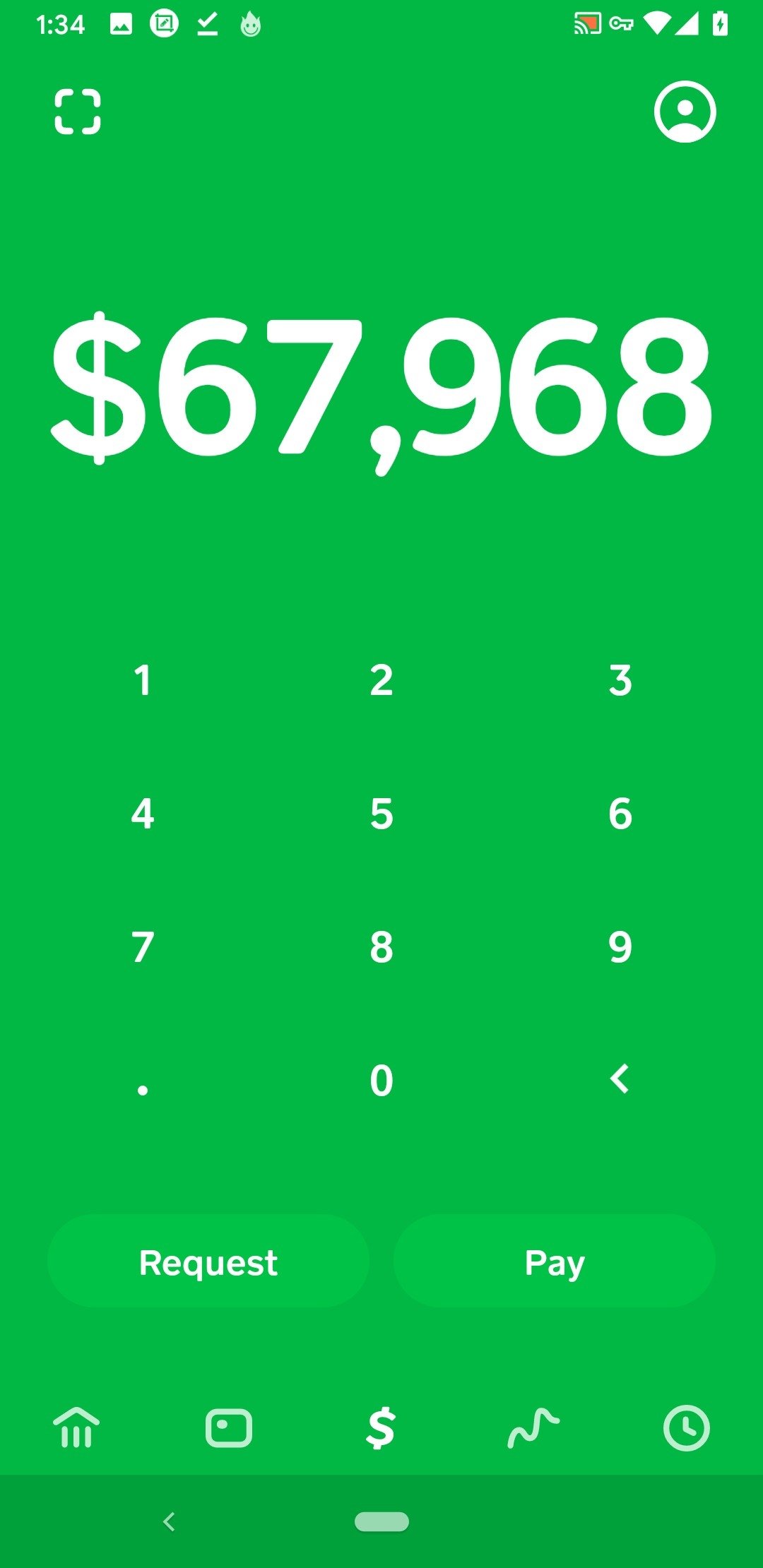Add digit 4 to the amount
763x1568 pixels.
(143, 814)
